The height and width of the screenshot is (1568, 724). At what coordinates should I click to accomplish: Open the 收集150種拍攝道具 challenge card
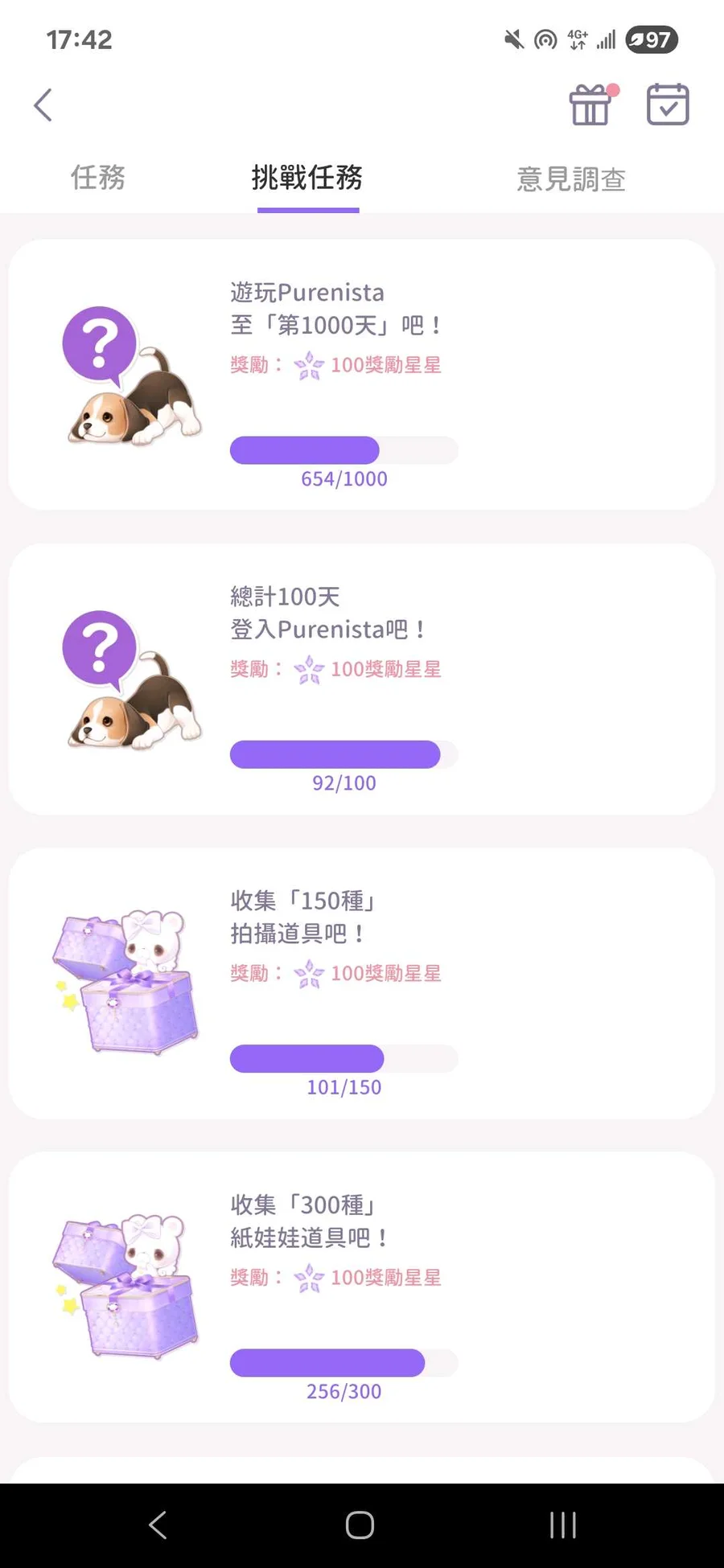point(361,983)
